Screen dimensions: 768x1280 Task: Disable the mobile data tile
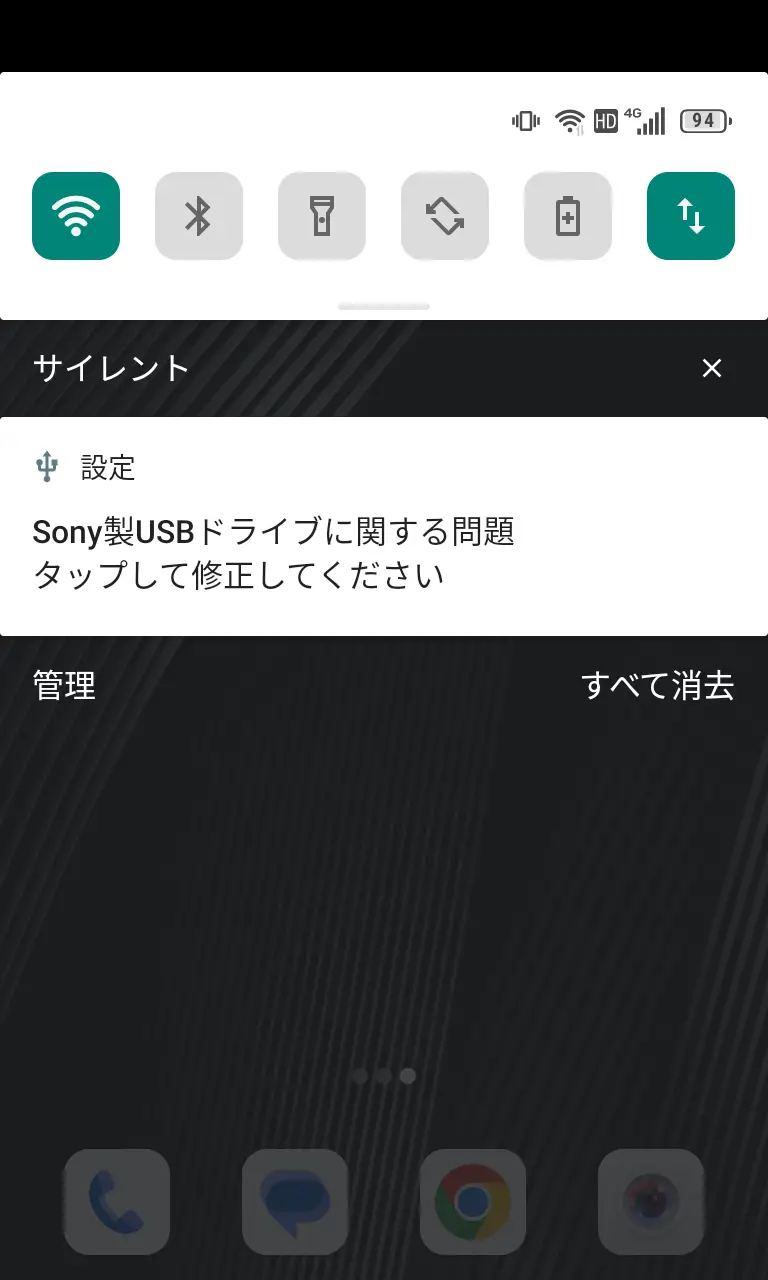click(x=691, y=216)
